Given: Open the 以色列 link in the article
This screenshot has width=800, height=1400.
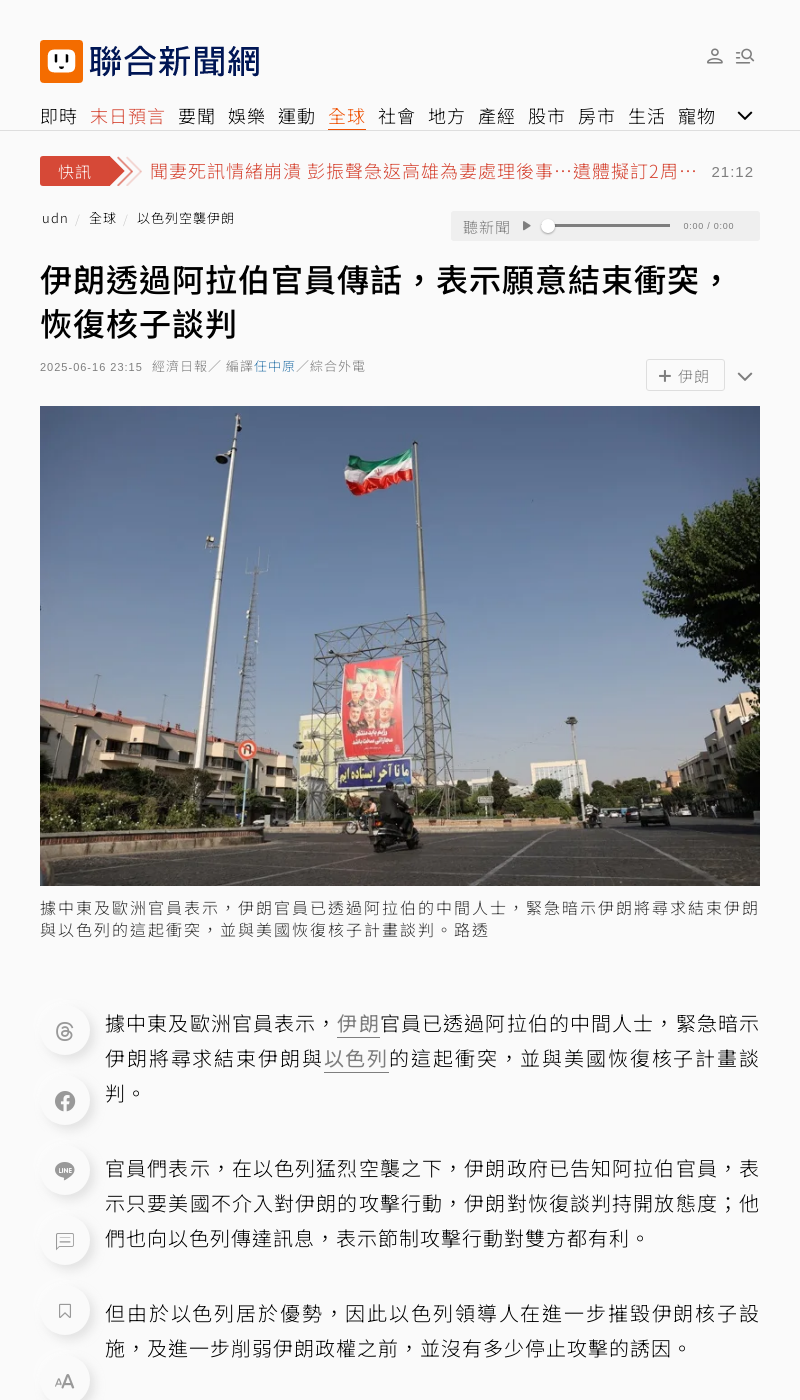Looking at the screenshot, I should point(356,1059).
